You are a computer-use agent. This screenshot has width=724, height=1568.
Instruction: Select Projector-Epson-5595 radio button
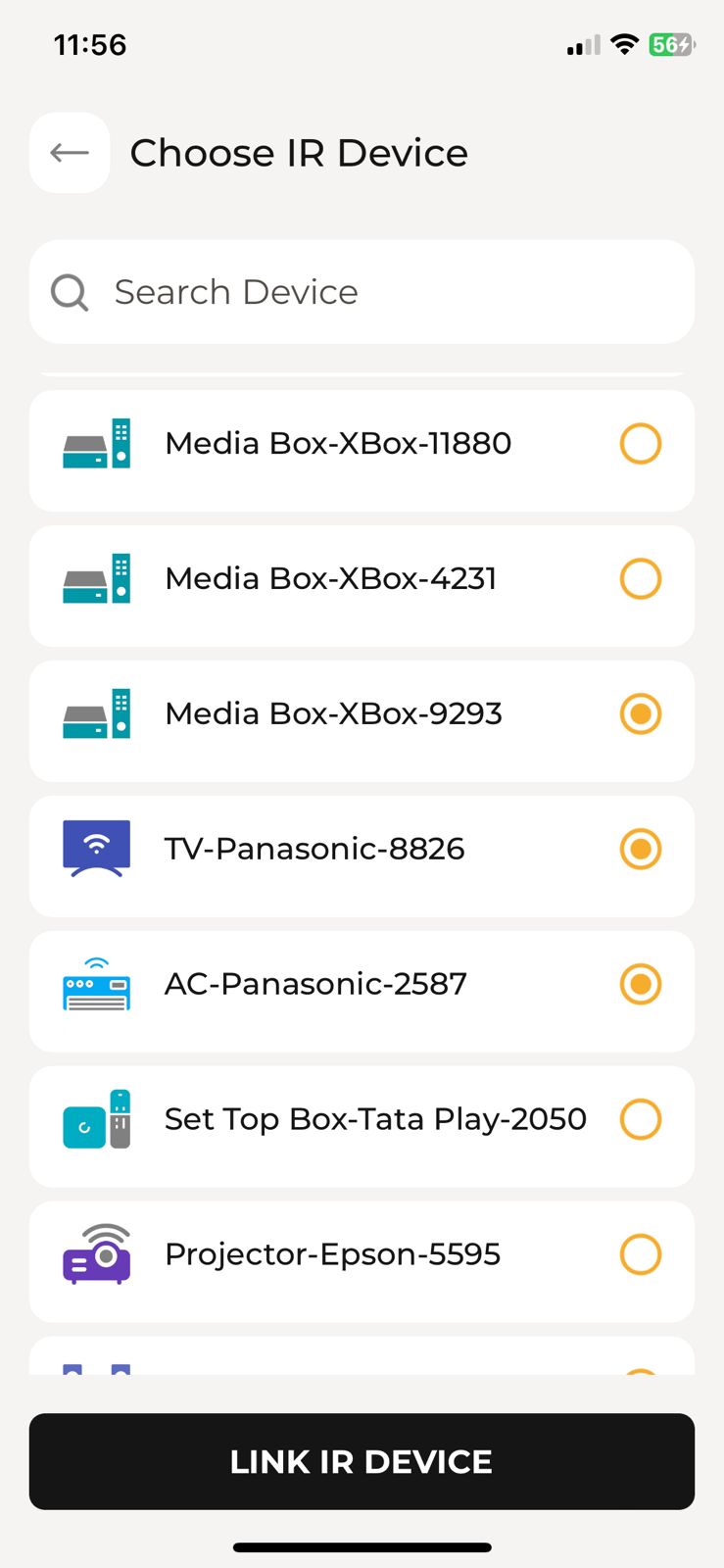641,1254
